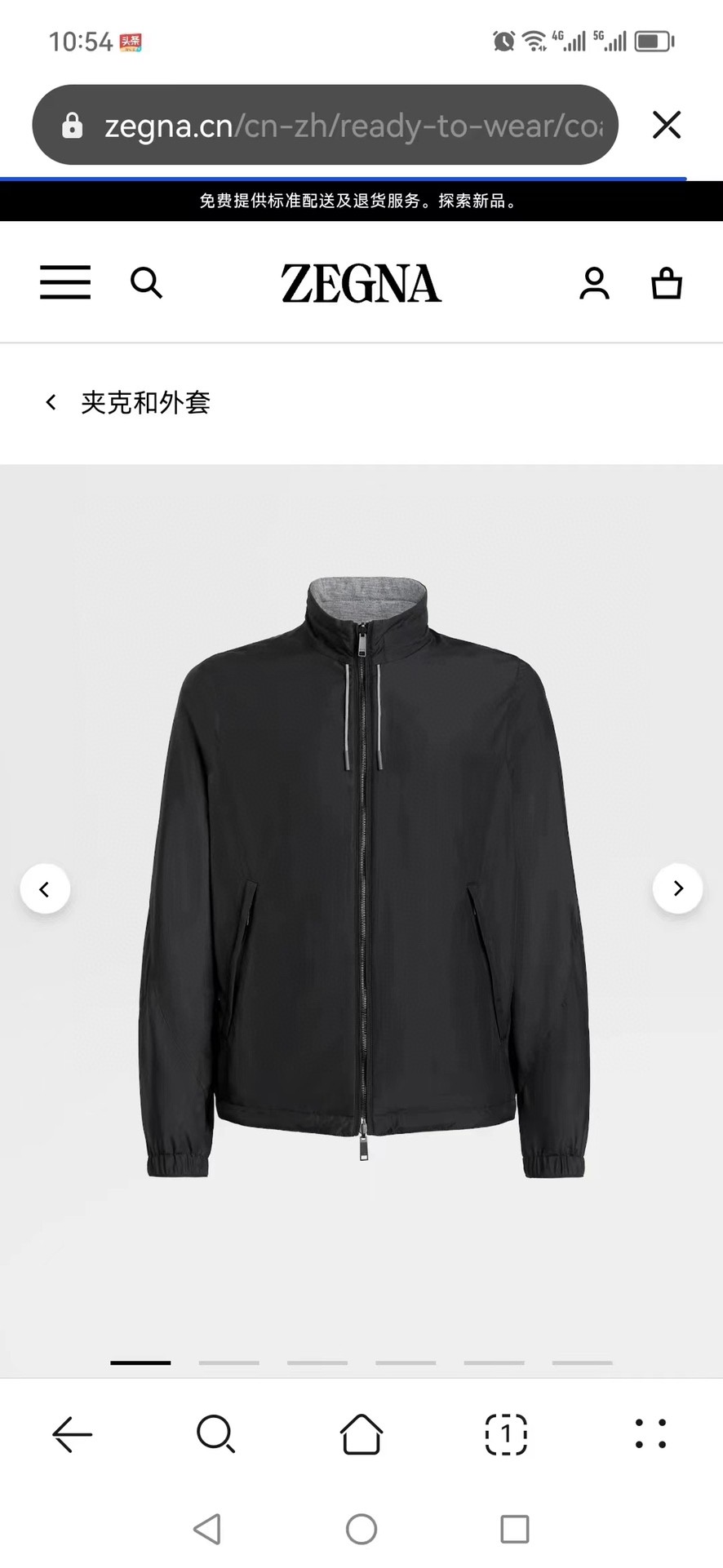Viewport: 723px width, 1568px height.
Task: Open the site search magnifier
Action: coord(146,283)
